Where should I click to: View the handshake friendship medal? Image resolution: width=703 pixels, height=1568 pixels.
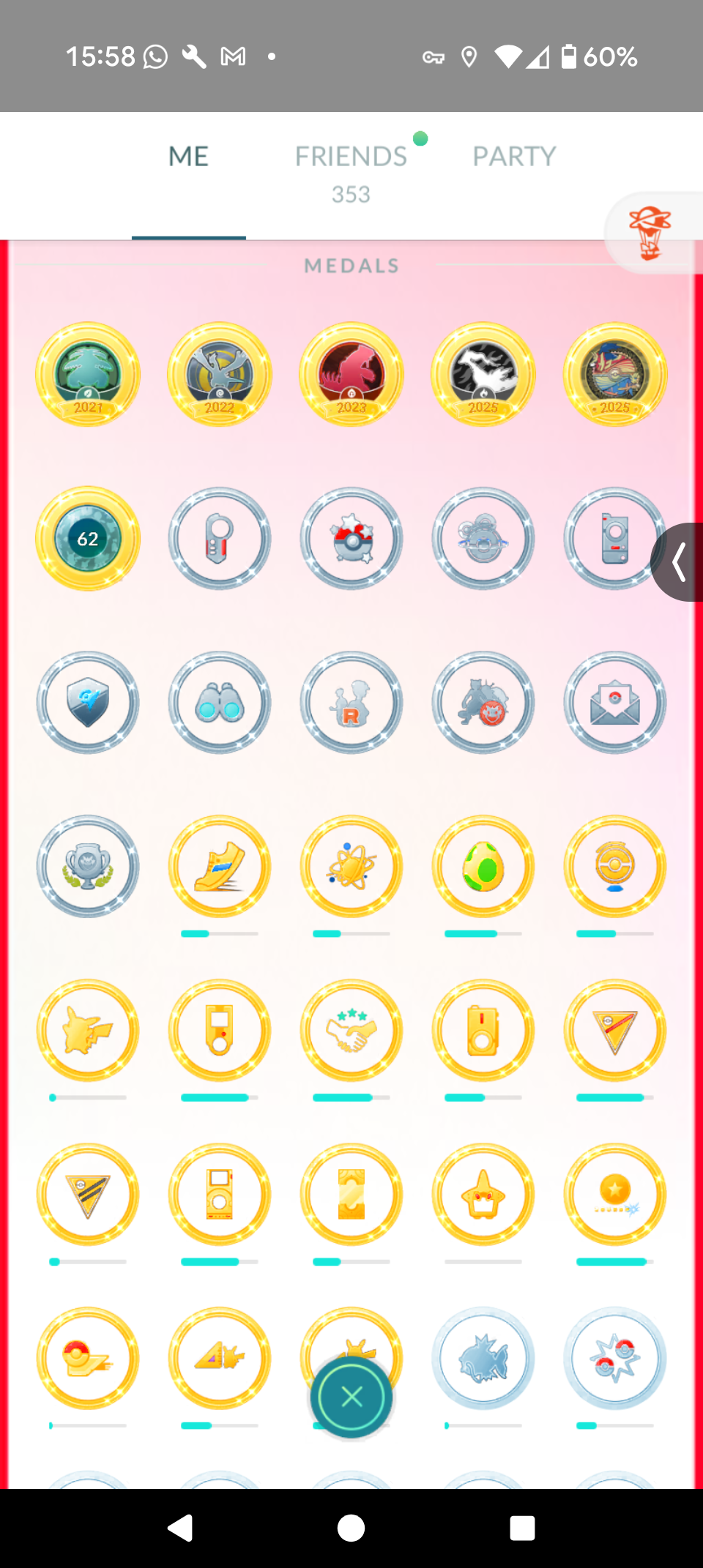[351, 1031]
